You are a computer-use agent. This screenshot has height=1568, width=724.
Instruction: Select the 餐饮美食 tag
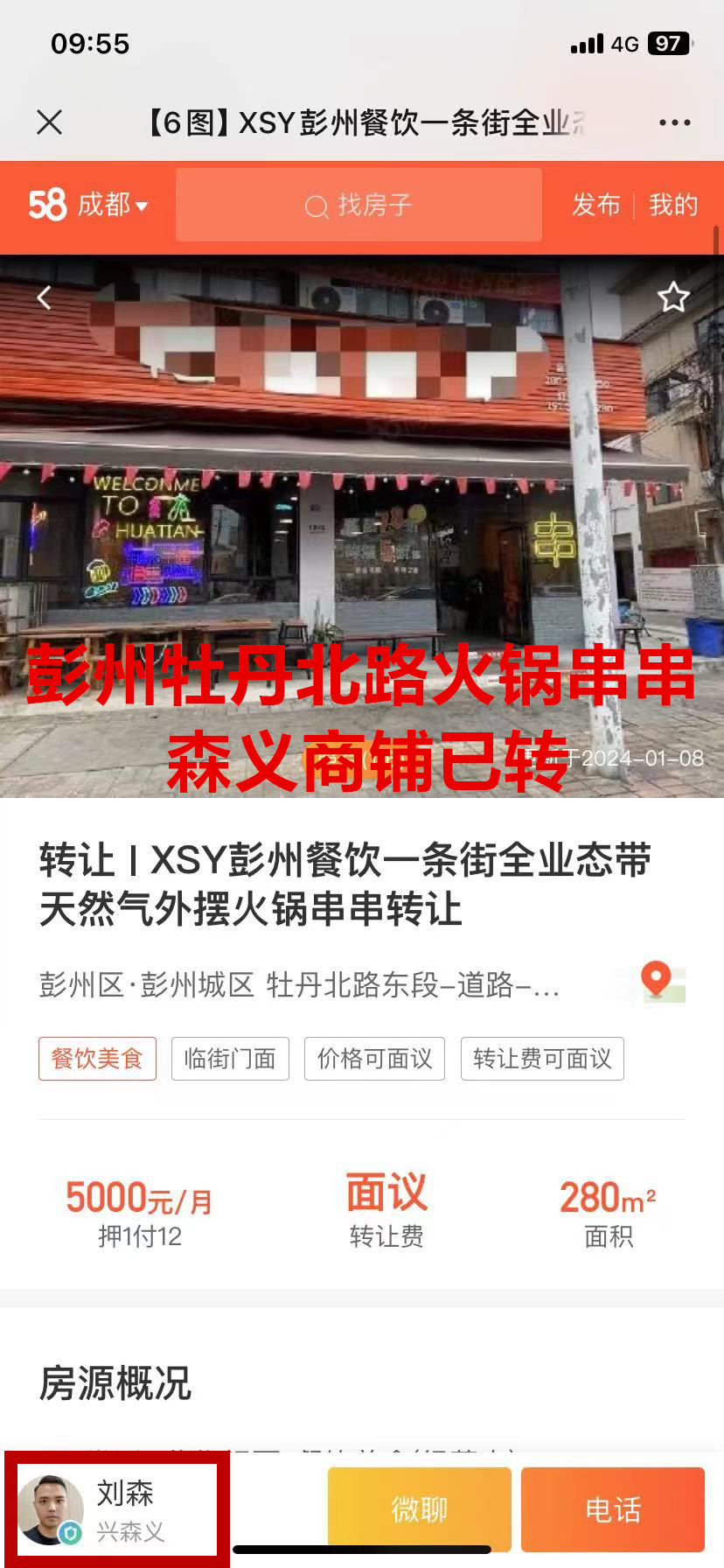point(97,1059)
